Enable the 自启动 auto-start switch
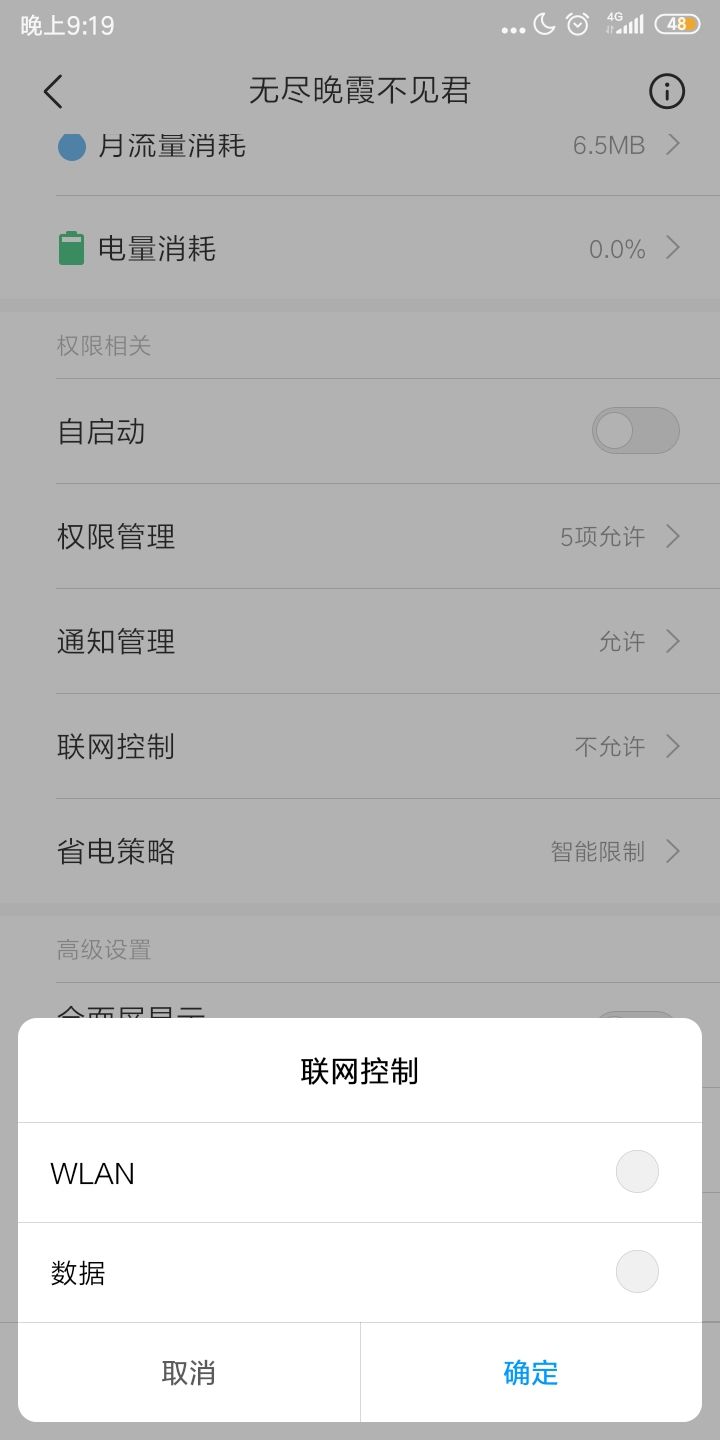The image size is (720, 1440). coord(635,430)
